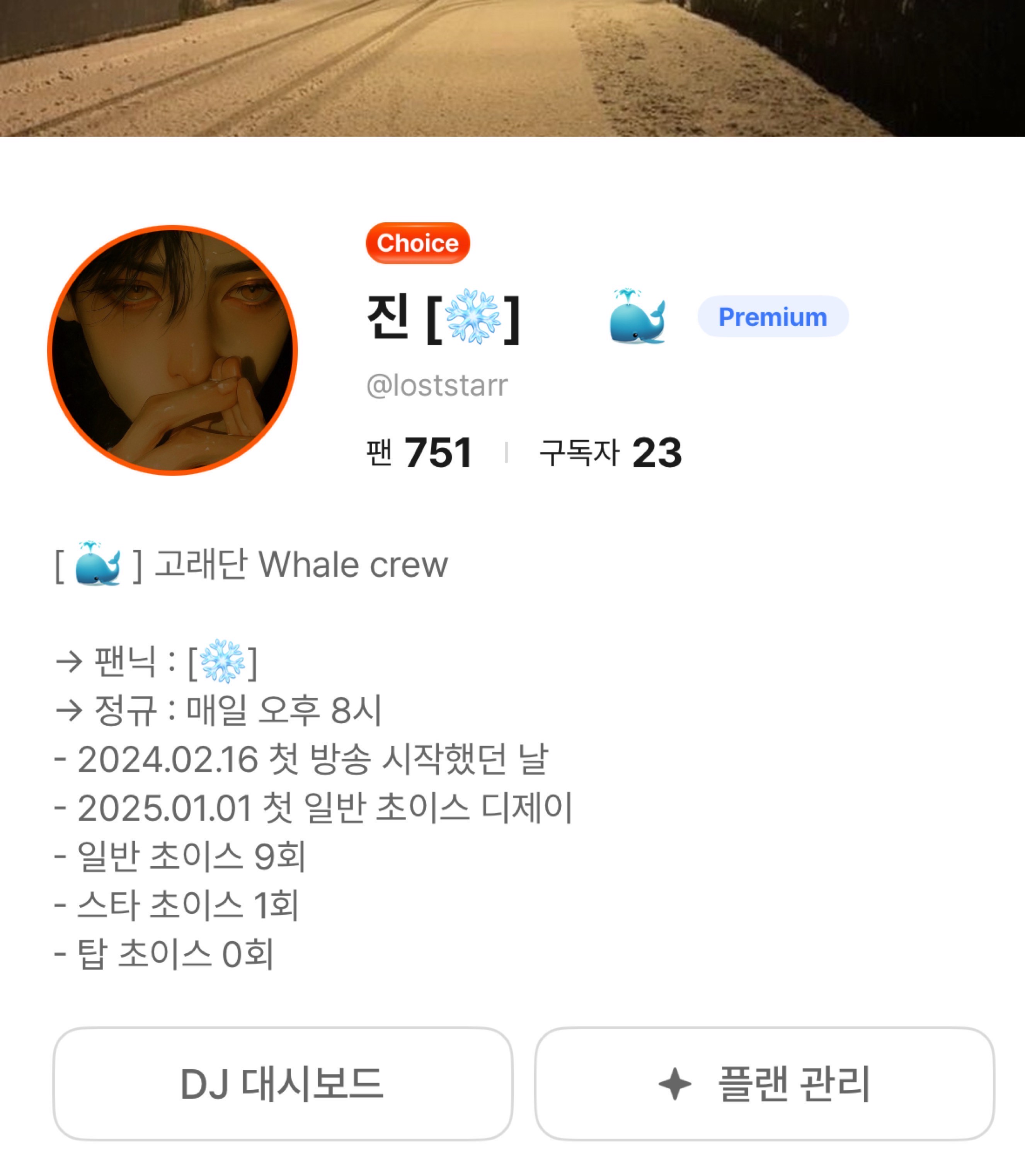Open the 팬 751 fan list
This screenshot has height=1176, width=1025.
(419, 452)
